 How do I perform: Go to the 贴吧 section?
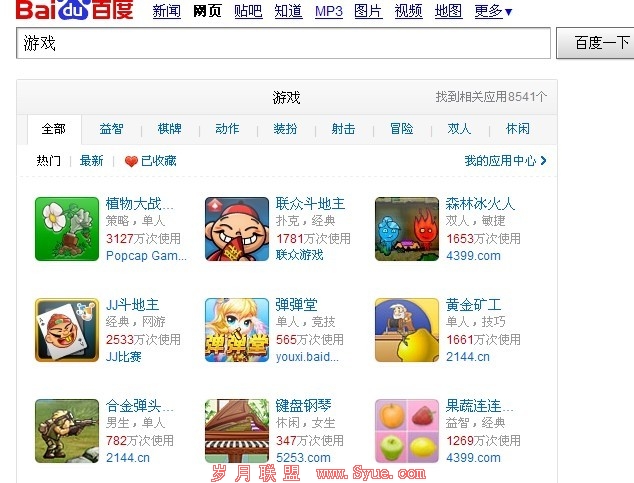[x=248, y=11]
